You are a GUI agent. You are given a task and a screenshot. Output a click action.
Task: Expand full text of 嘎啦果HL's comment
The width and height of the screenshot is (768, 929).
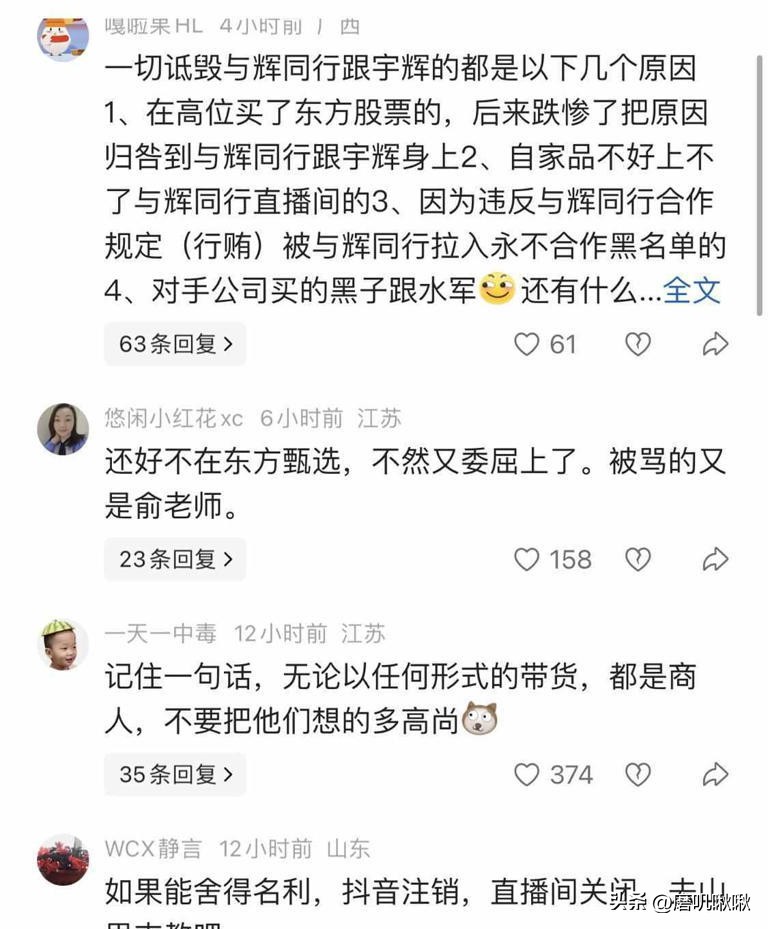pyautogui.click(x=692, y=290)
